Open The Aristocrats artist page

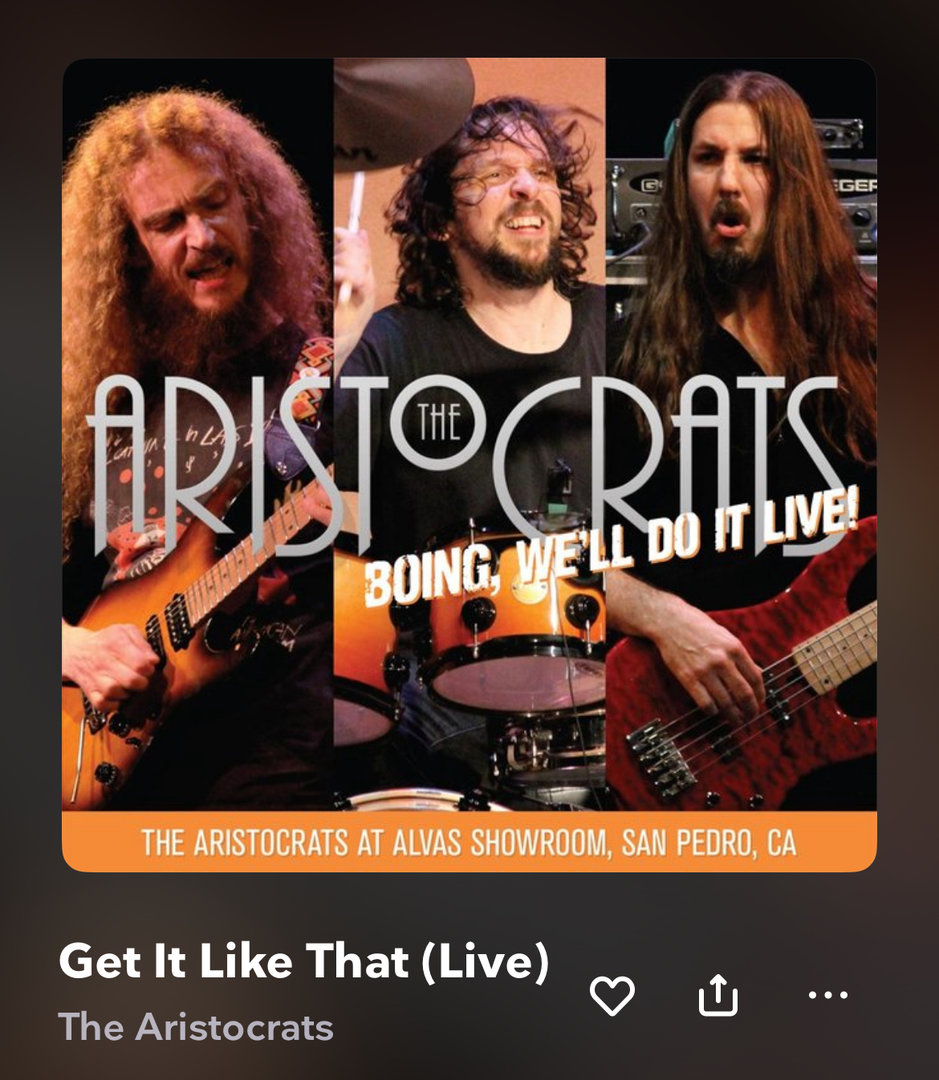pyautogui.click(x=196, y=1026)
